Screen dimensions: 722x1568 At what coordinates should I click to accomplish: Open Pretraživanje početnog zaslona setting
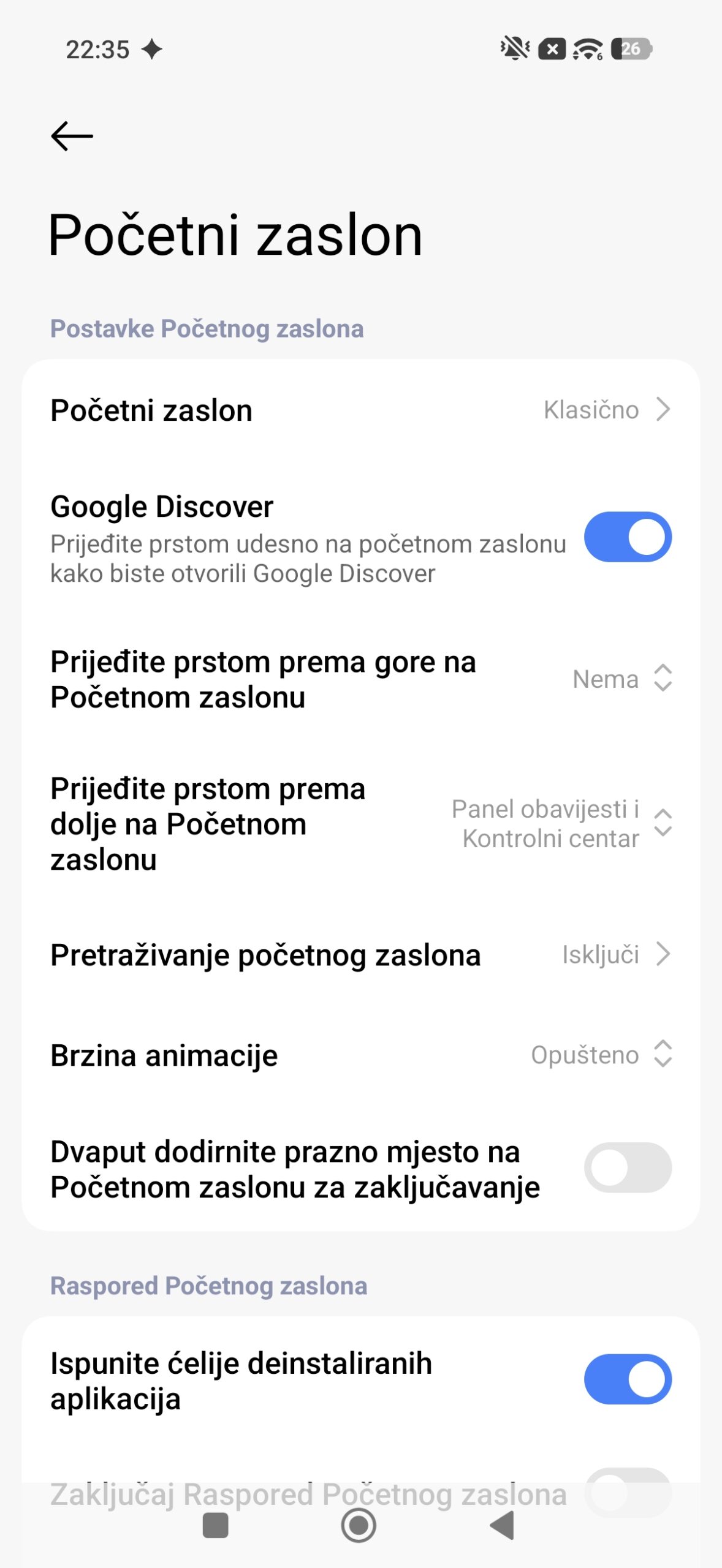coord(360,955)
